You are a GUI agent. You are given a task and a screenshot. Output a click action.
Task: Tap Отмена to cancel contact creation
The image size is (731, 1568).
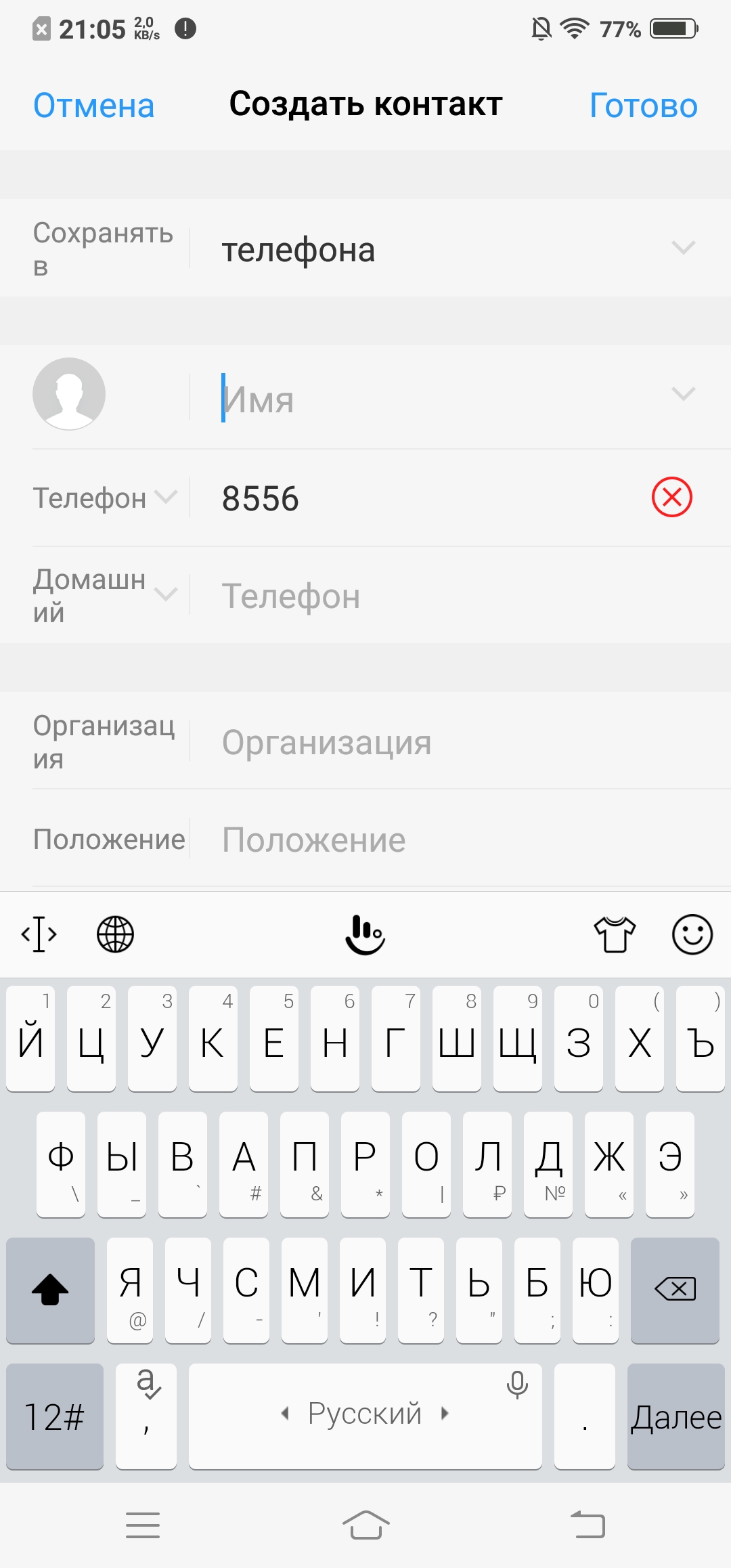tap(94, 106)
